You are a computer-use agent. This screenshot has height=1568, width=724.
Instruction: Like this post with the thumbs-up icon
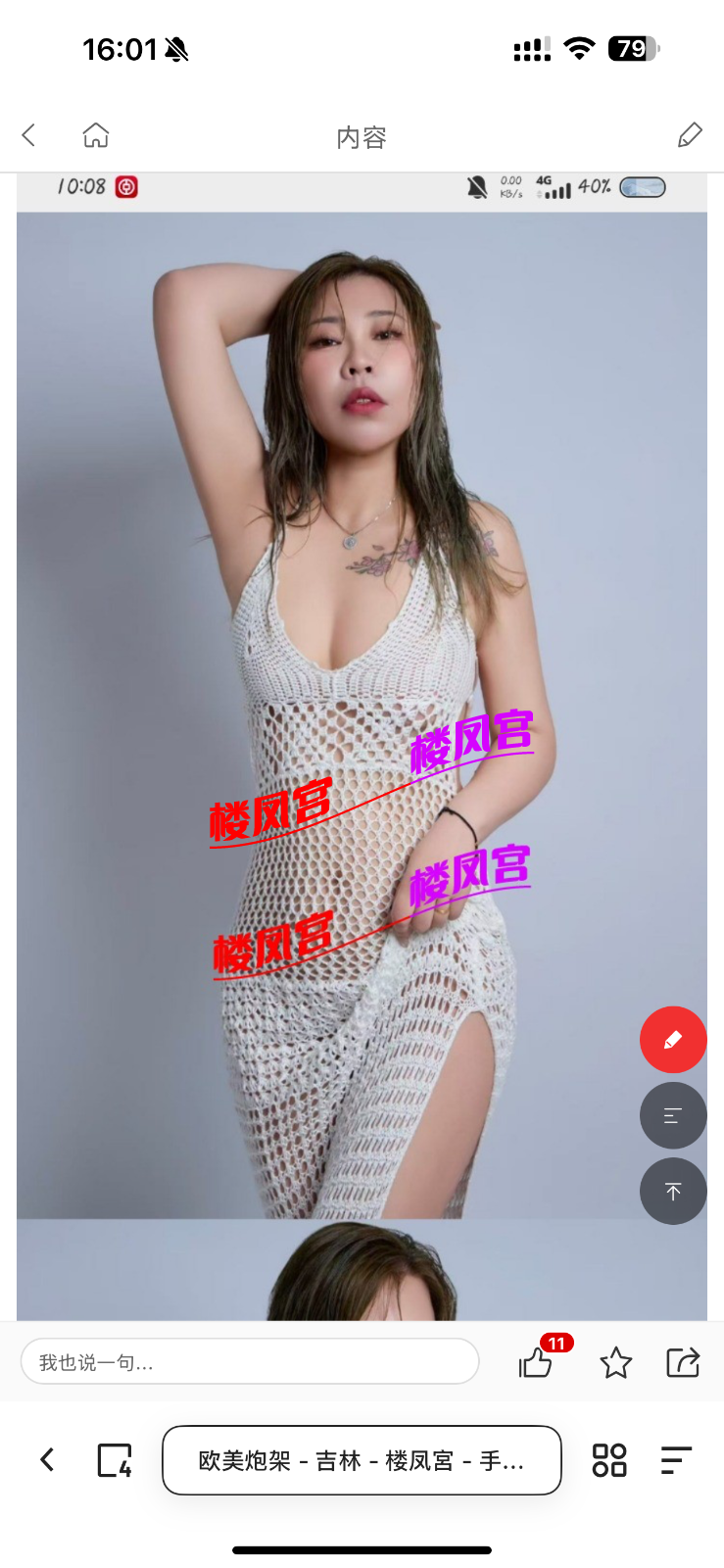click(537, 1362)
